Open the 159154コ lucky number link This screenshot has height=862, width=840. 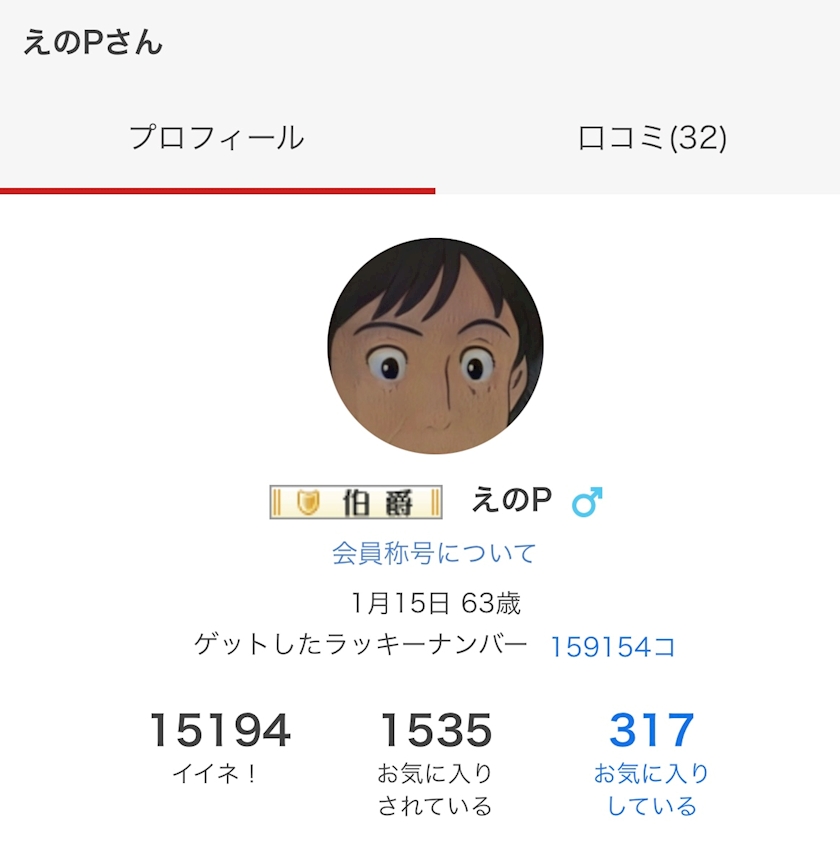point(613,646)
